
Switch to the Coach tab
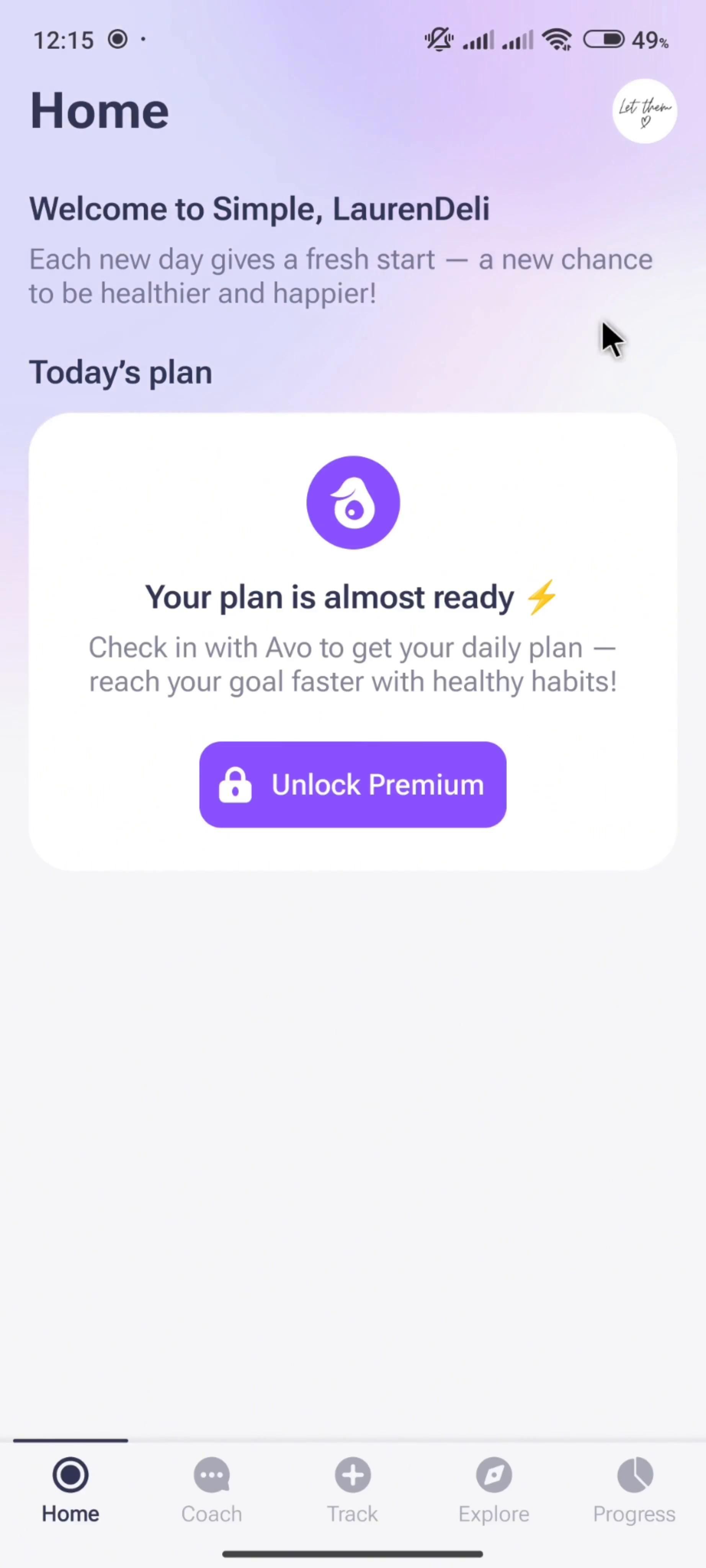(x=211, y=1489)
